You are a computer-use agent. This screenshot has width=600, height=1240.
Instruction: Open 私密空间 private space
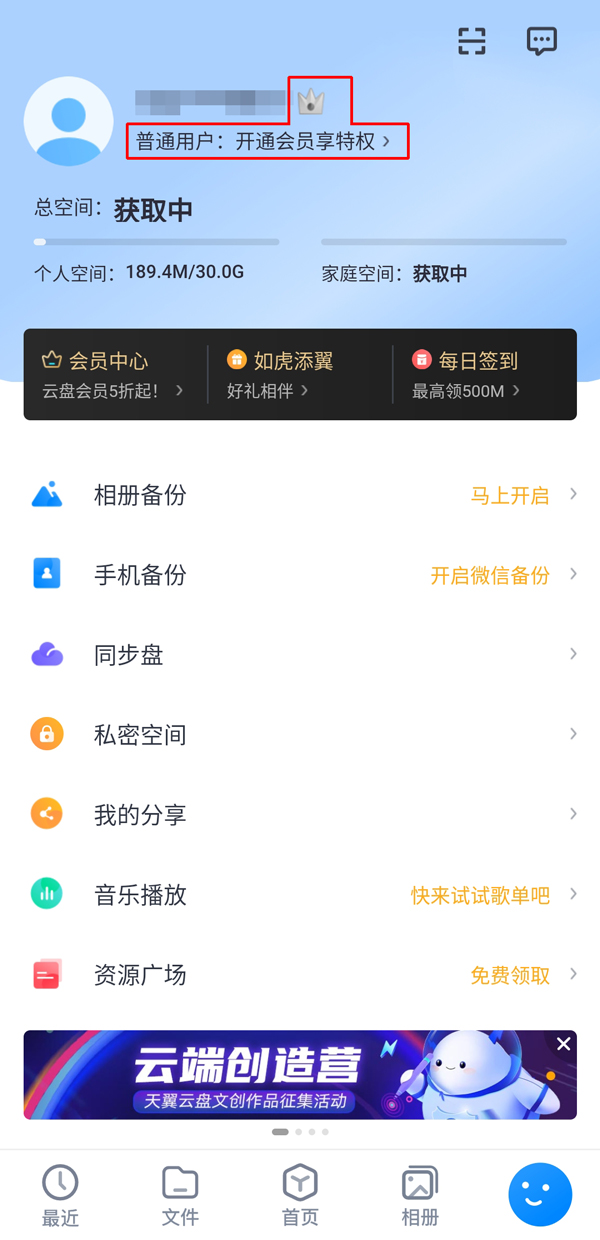pyautogui.click(x=300, y=735)
